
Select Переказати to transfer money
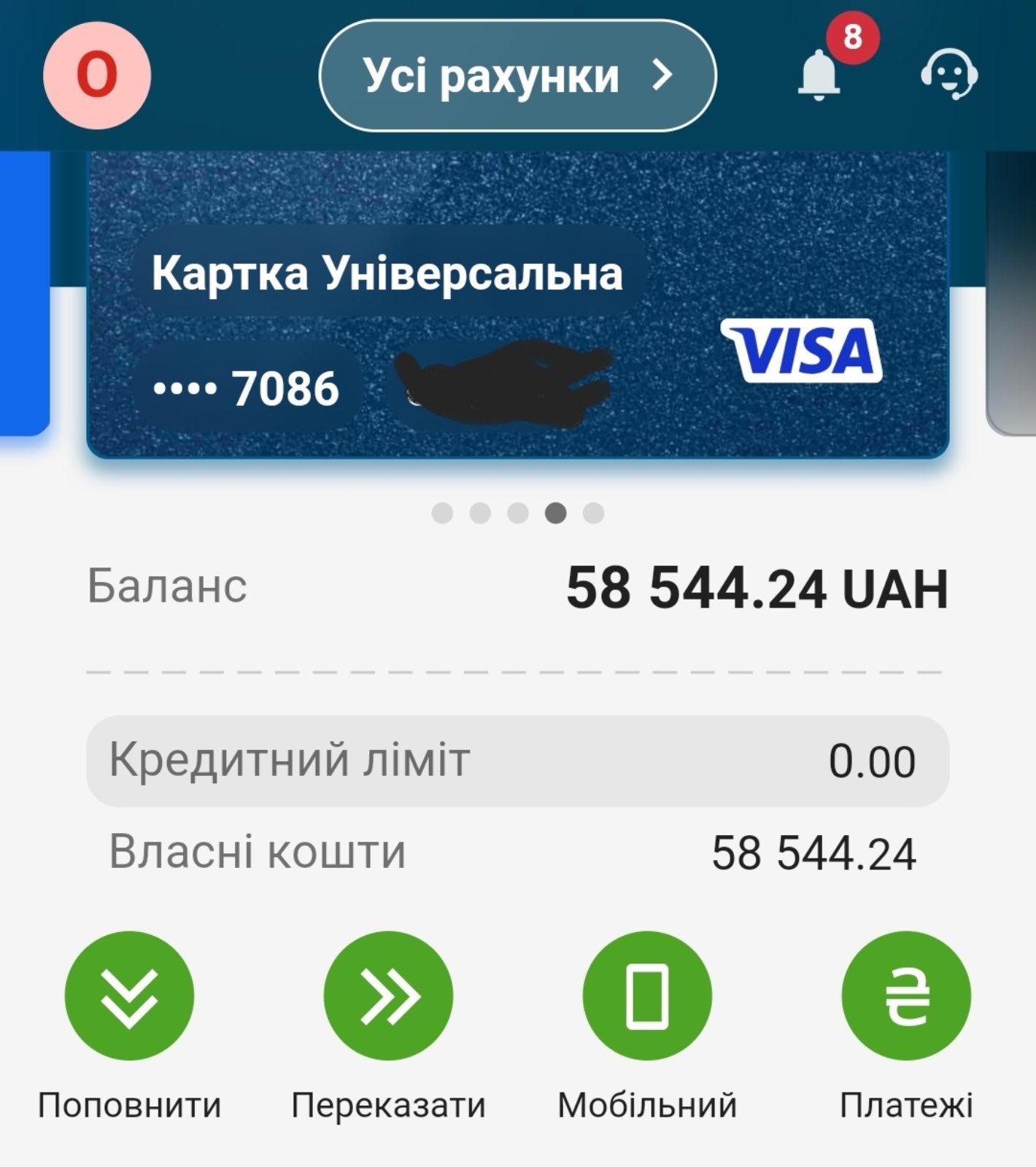388,996
